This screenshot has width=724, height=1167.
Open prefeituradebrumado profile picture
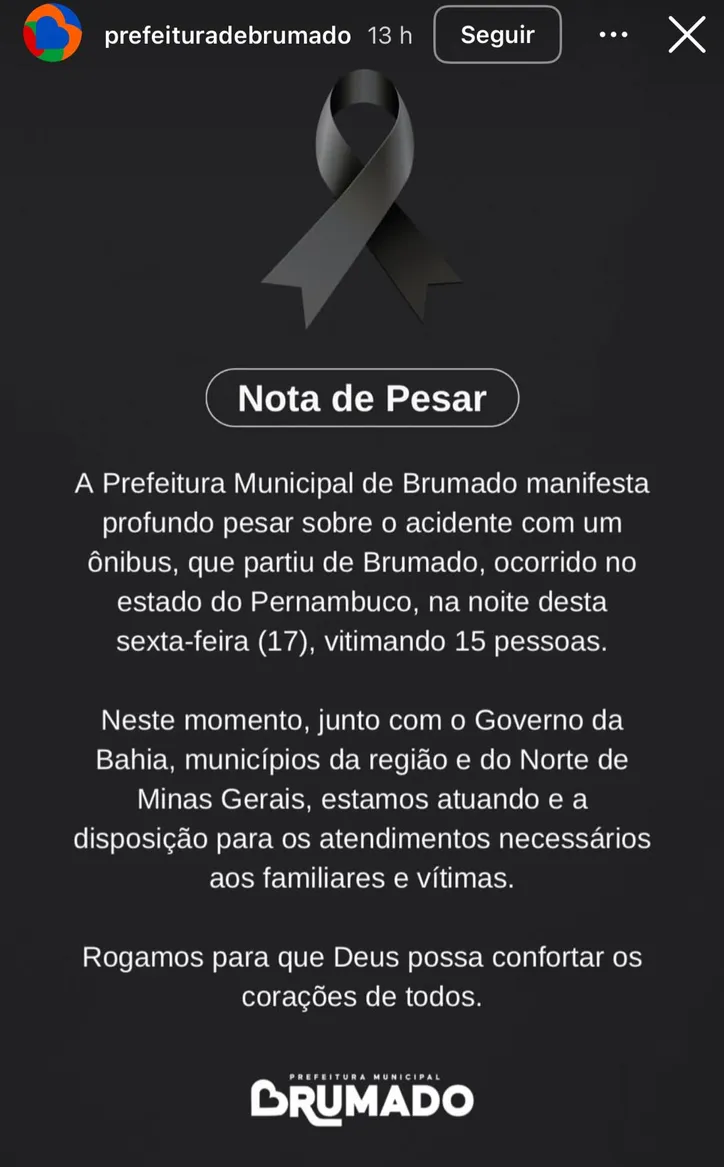pos(52,34)
